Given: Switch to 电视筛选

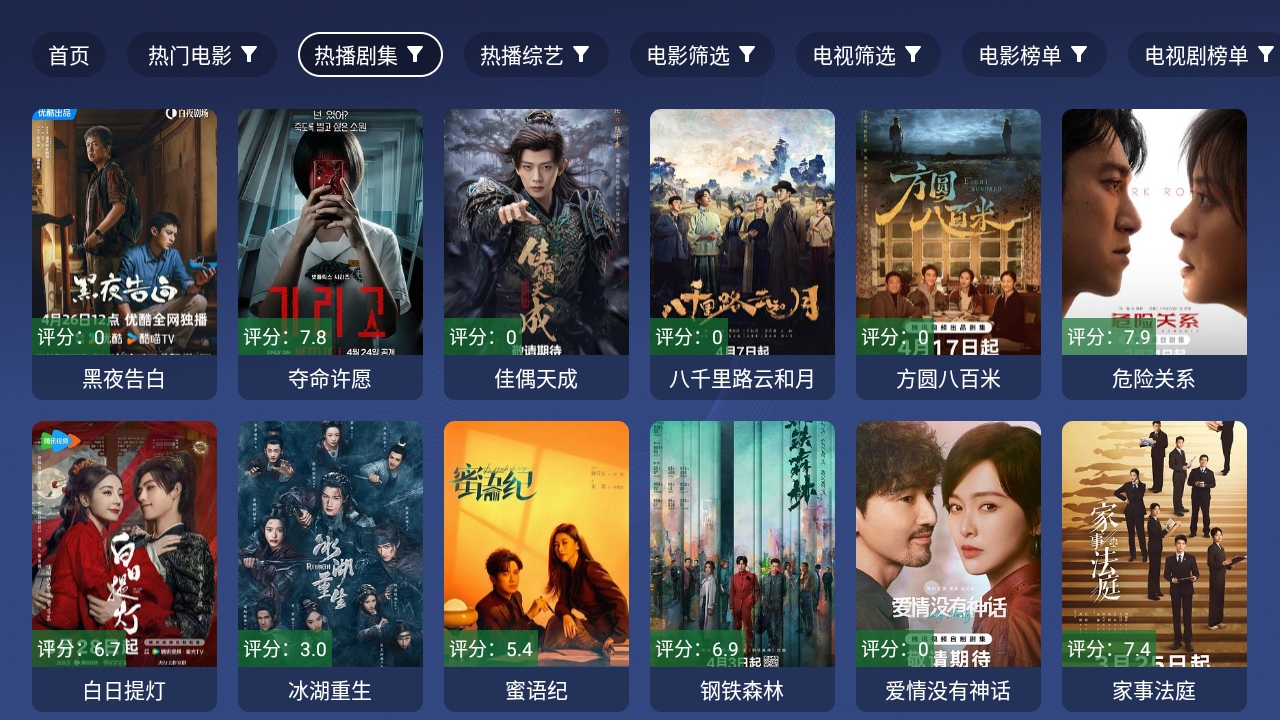Looking at the screenshot, I should tap(867, 55).
